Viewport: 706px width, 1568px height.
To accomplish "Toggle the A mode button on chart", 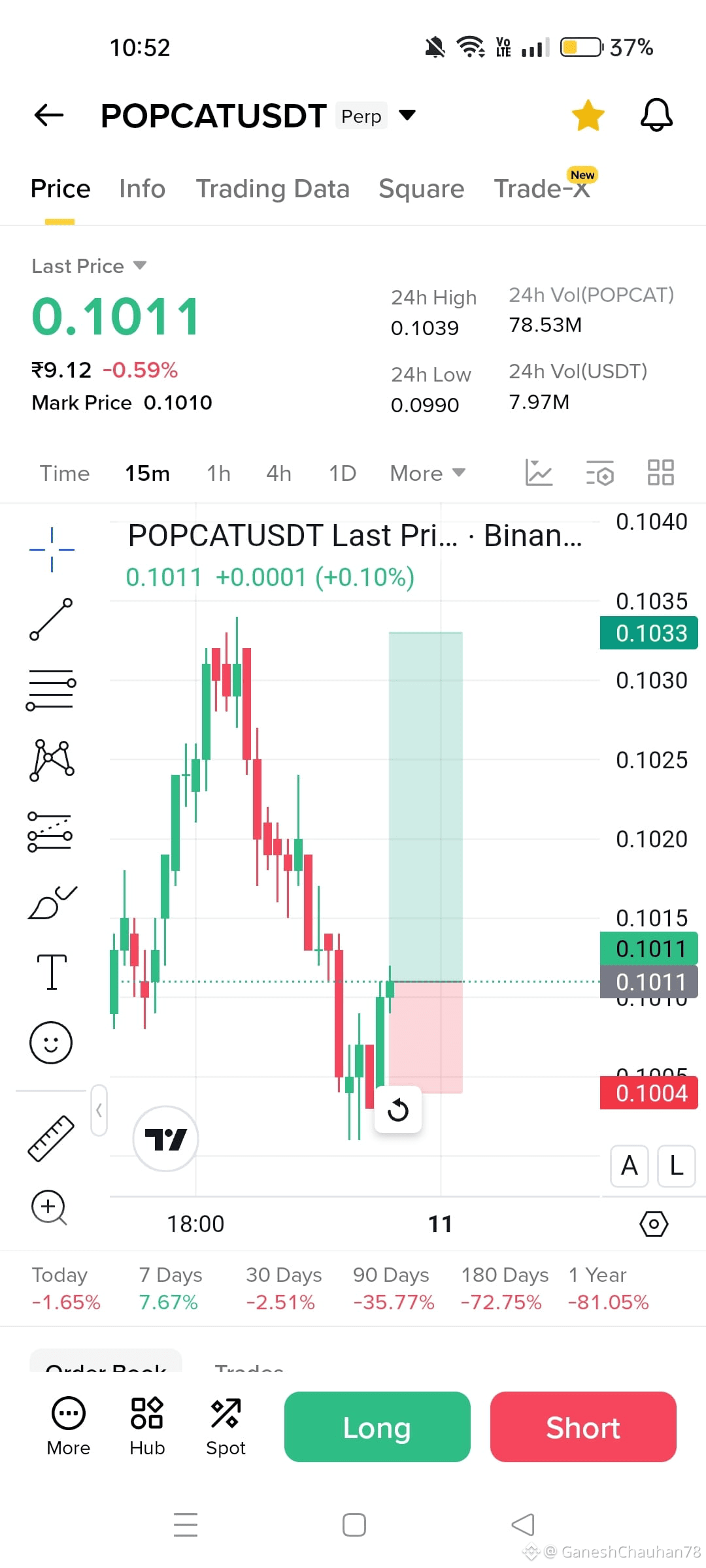I will (628, 1166).
